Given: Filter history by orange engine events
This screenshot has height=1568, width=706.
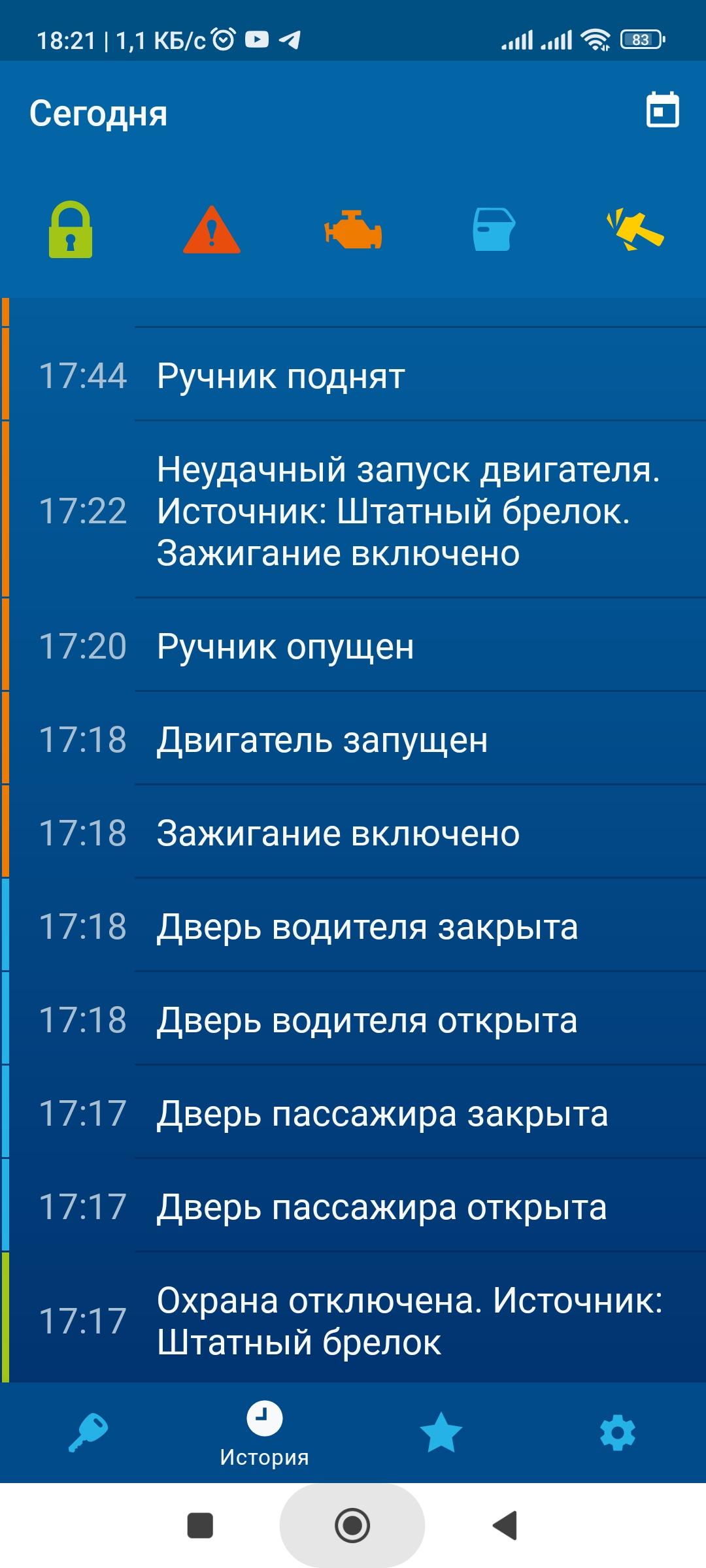Looking at the screenshot, I should tap(353, 231).
